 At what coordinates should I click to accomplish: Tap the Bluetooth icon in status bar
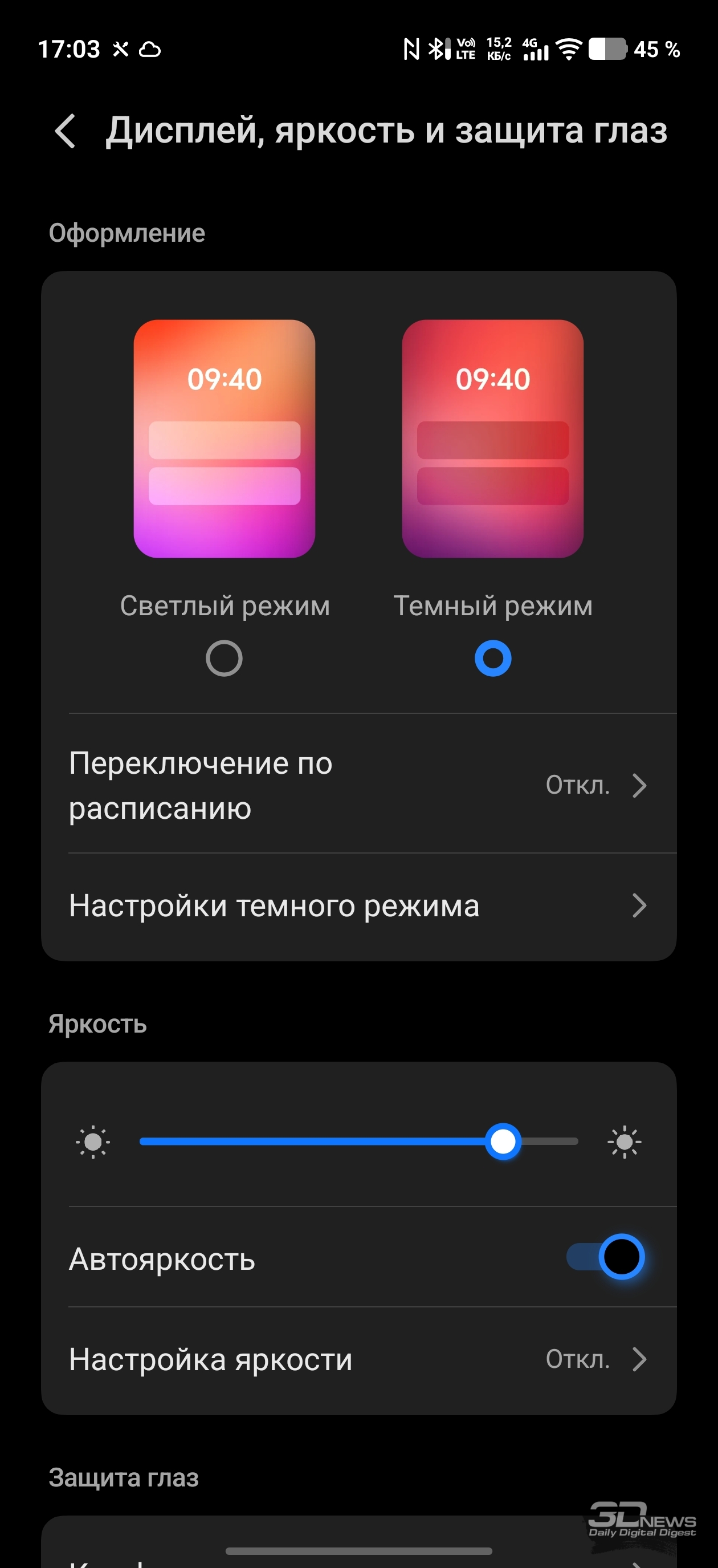pyautogui.click(x=436, y=48)
